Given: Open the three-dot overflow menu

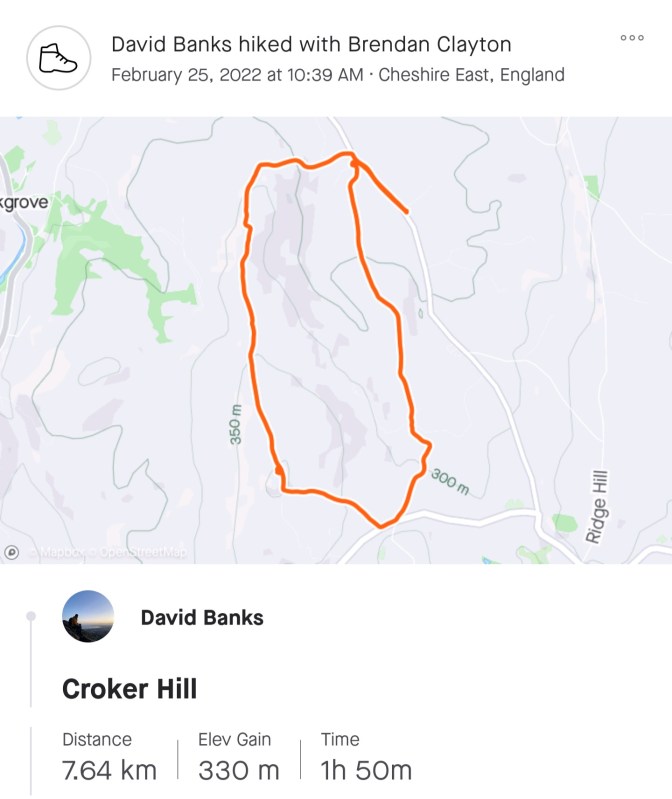Looking at the screenshot, I should click(632, 38).
